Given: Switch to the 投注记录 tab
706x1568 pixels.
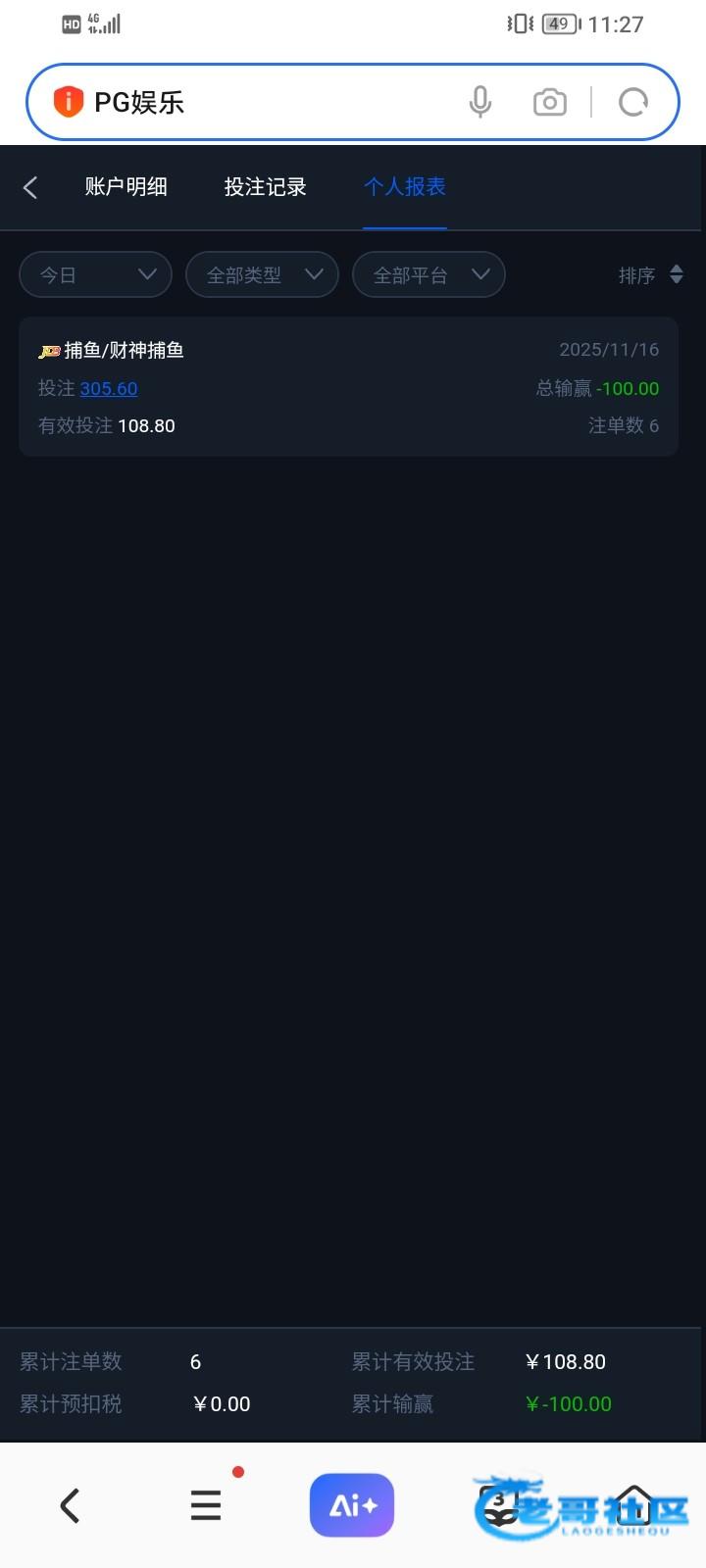Looking at the screenshot, I should pos(265,186).
